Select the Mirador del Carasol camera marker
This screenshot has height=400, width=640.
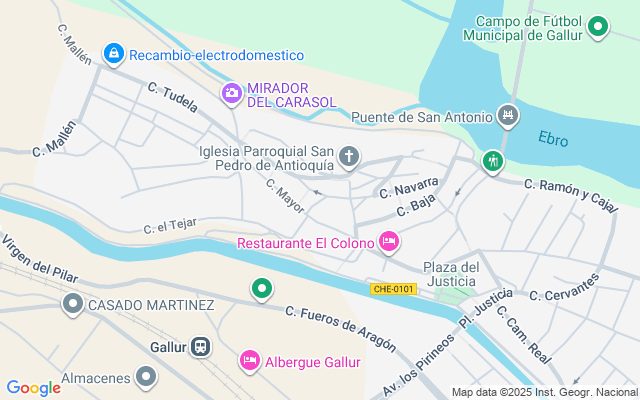pos(232,94)
